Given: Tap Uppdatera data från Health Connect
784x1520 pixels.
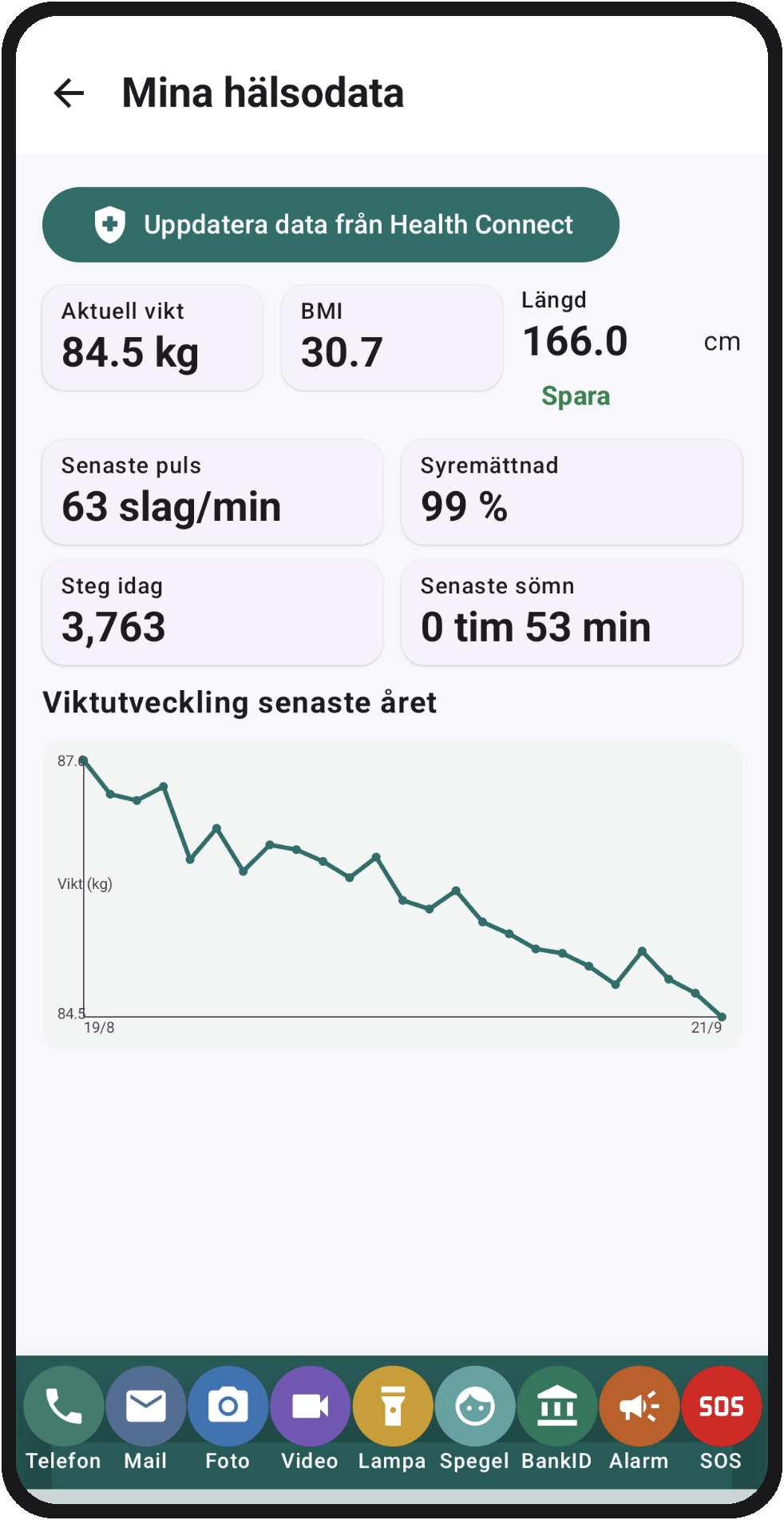Looking at the screenshot, I should (331, 224).
